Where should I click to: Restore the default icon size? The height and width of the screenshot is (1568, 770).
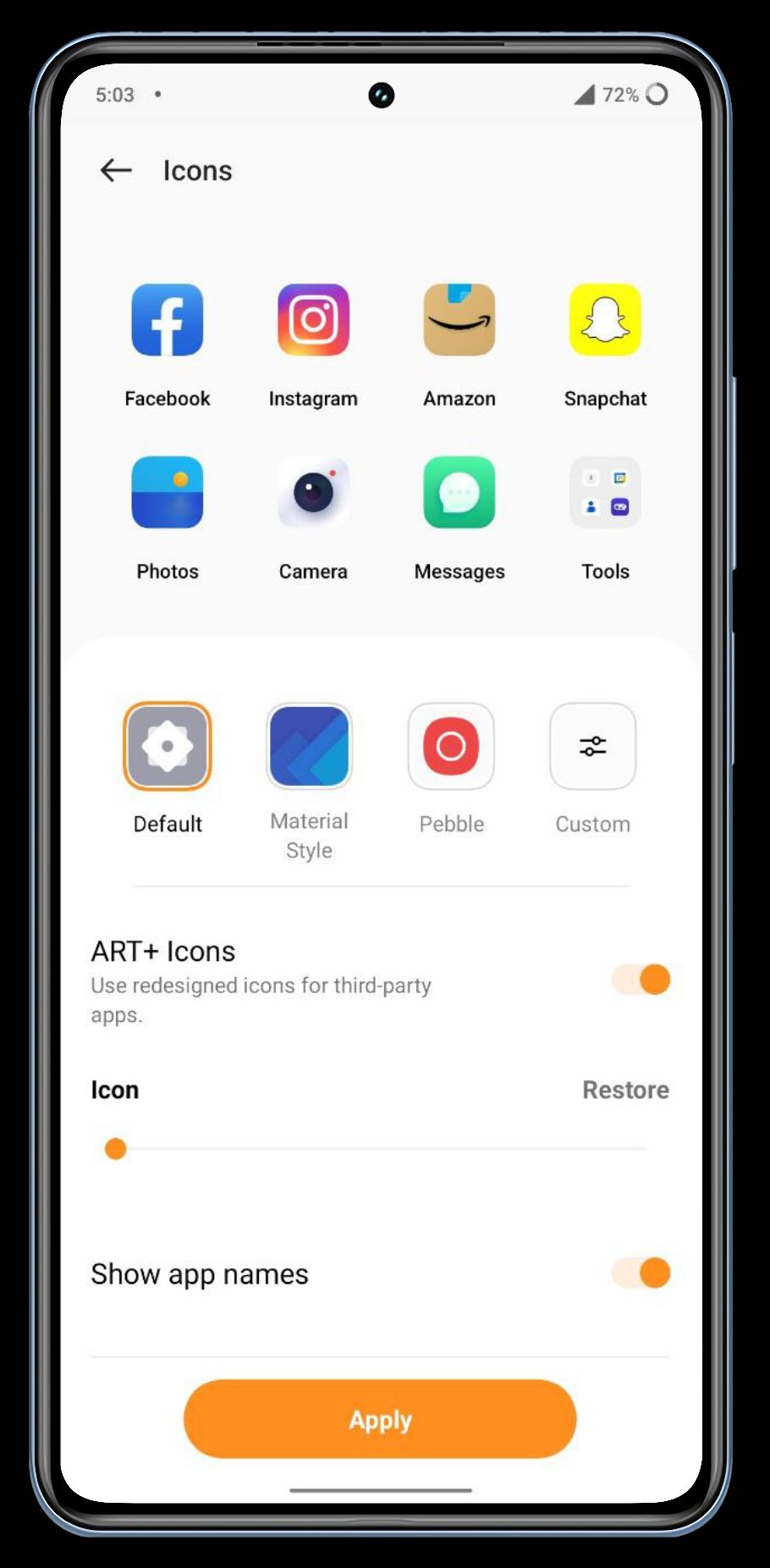pos(624,1090)
